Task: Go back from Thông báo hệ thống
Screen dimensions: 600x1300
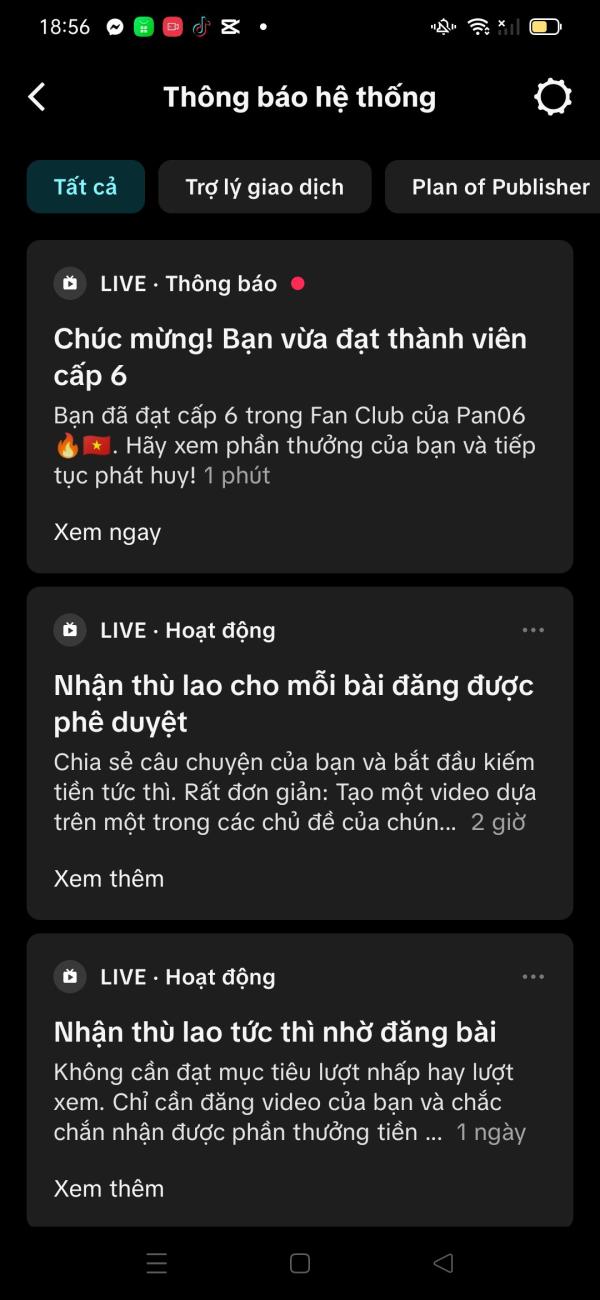Action: coord(37,97)
